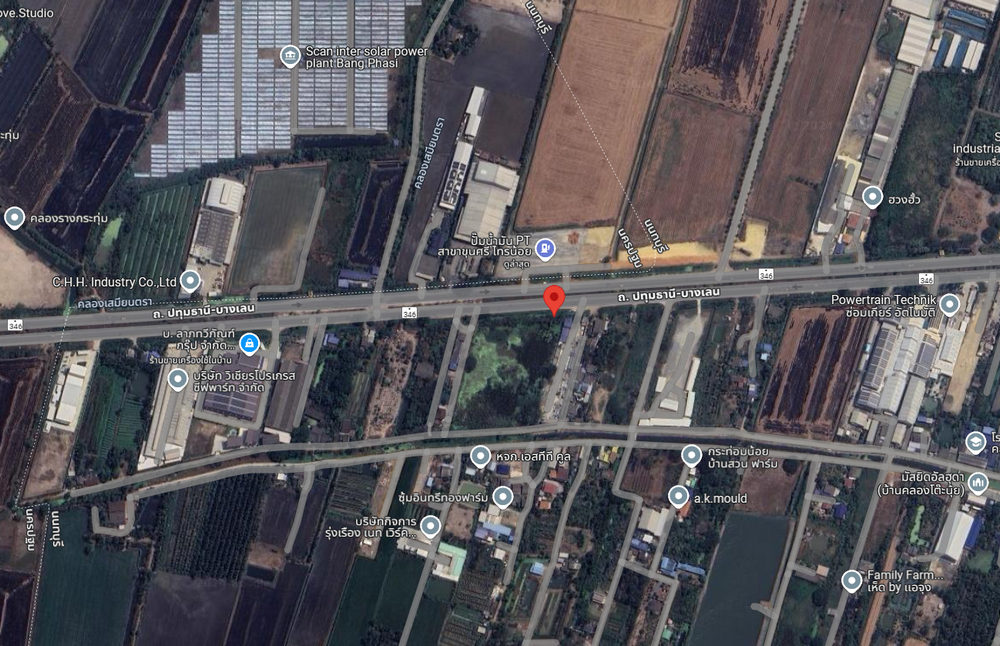Select the PT gas station marker

click(545, 248)
